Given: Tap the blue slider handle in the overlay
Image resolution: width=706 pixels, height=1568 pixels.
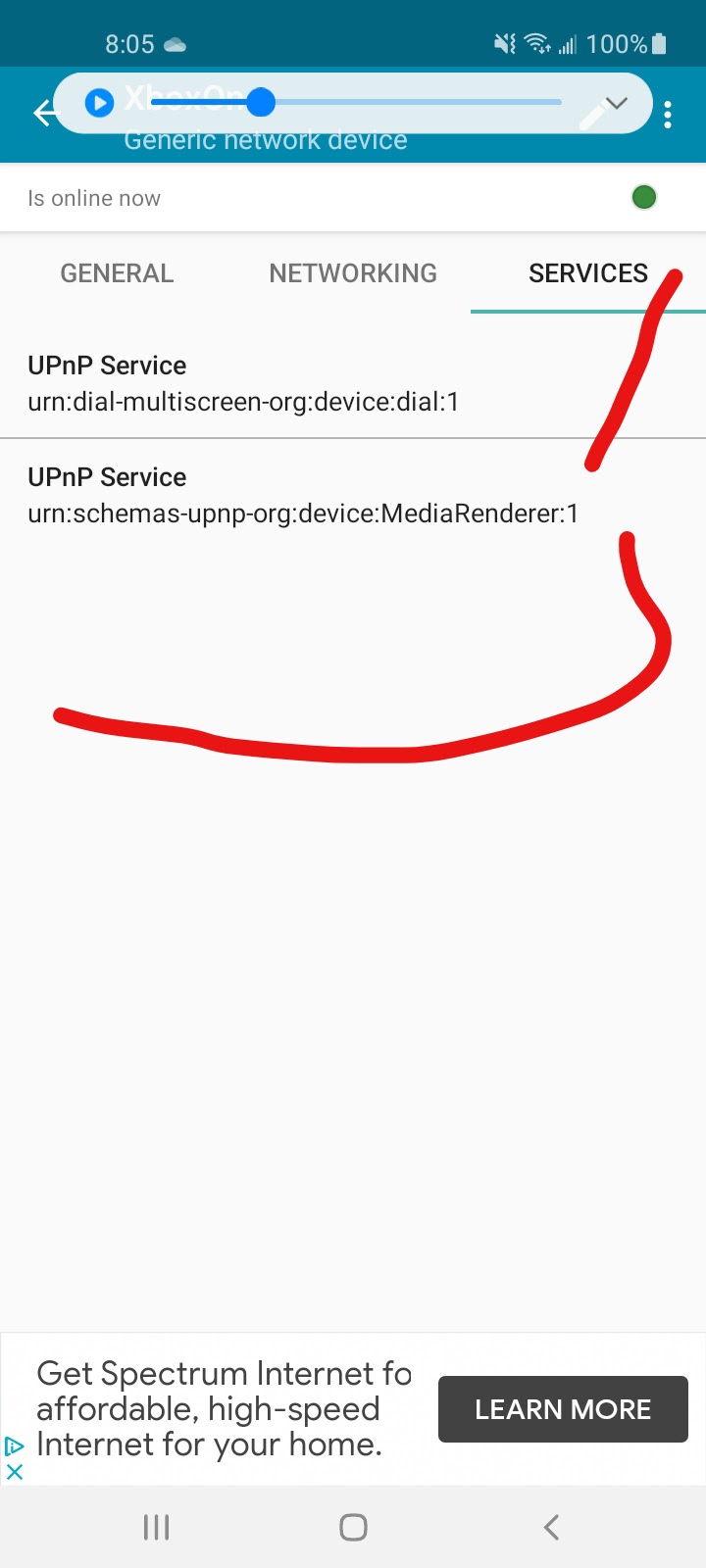Looking at the screenshot, I should (x=261, y=102).
